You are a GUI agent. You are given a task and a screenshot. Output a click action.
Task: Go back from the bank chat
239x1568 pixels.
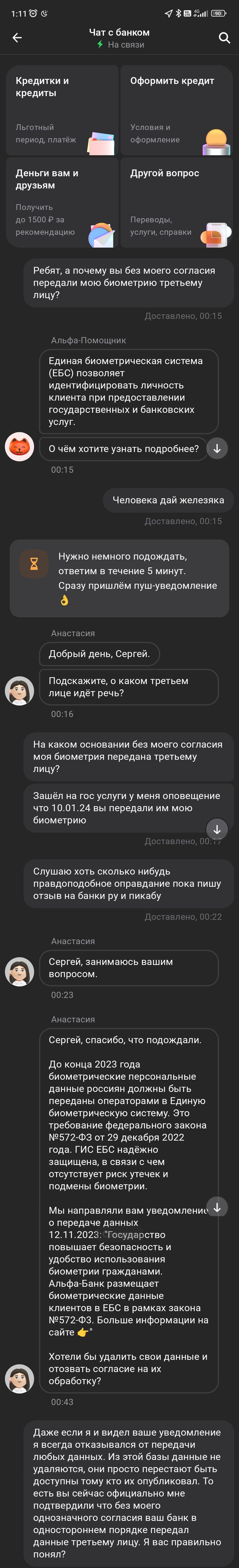click(17, 38)
